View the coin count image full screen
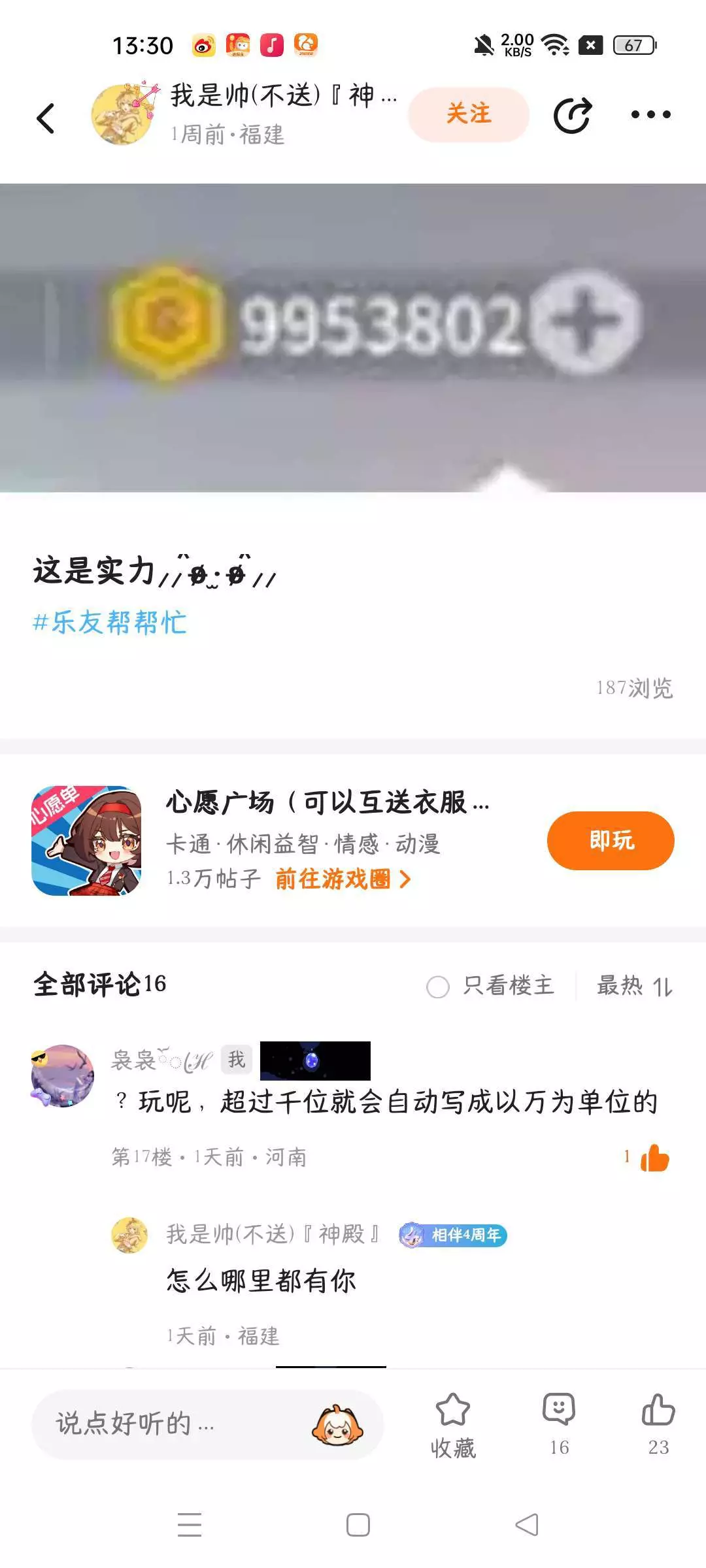 353,337
